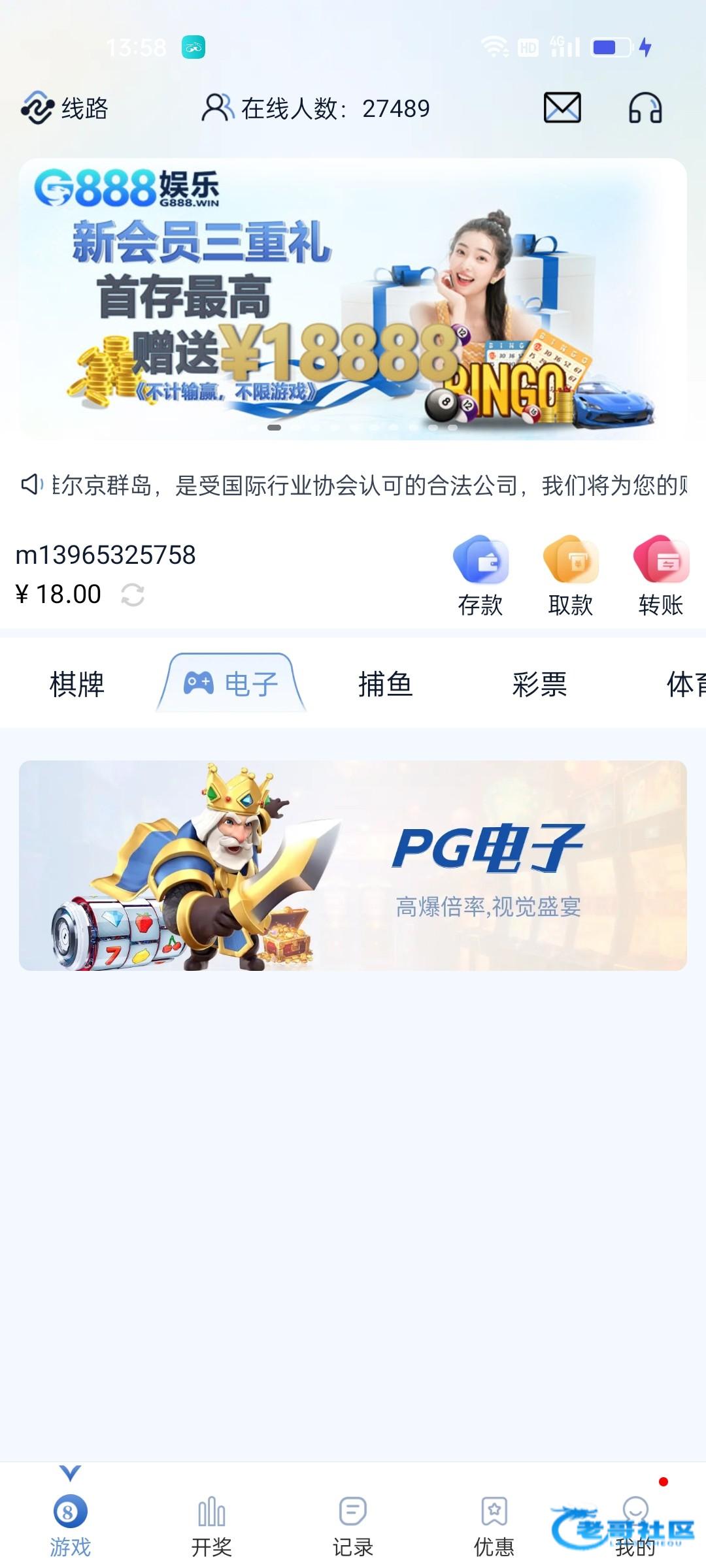Switch to the 棋牌 category
Viewport: 706px width, 1568px height.
pyautogui.click(x=77, y=684)
